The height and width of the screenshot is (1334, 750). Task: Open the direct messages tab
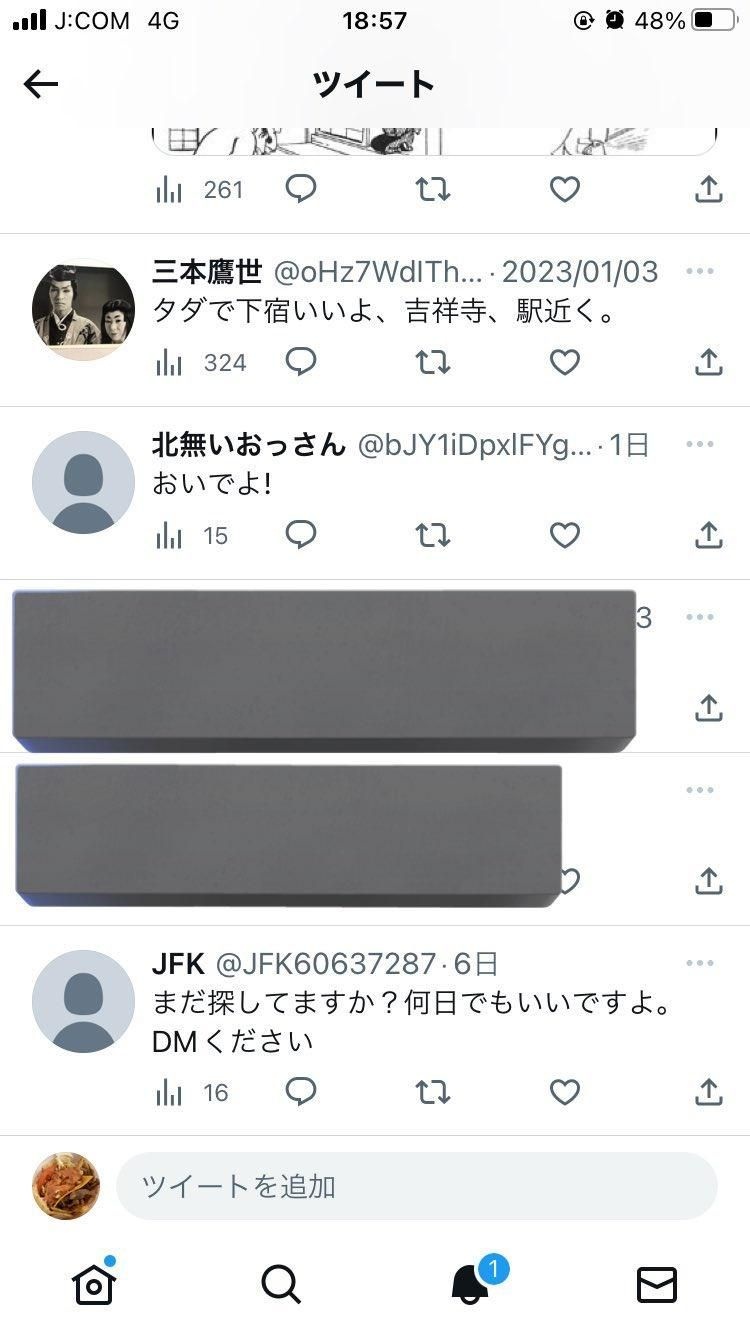657,1283
